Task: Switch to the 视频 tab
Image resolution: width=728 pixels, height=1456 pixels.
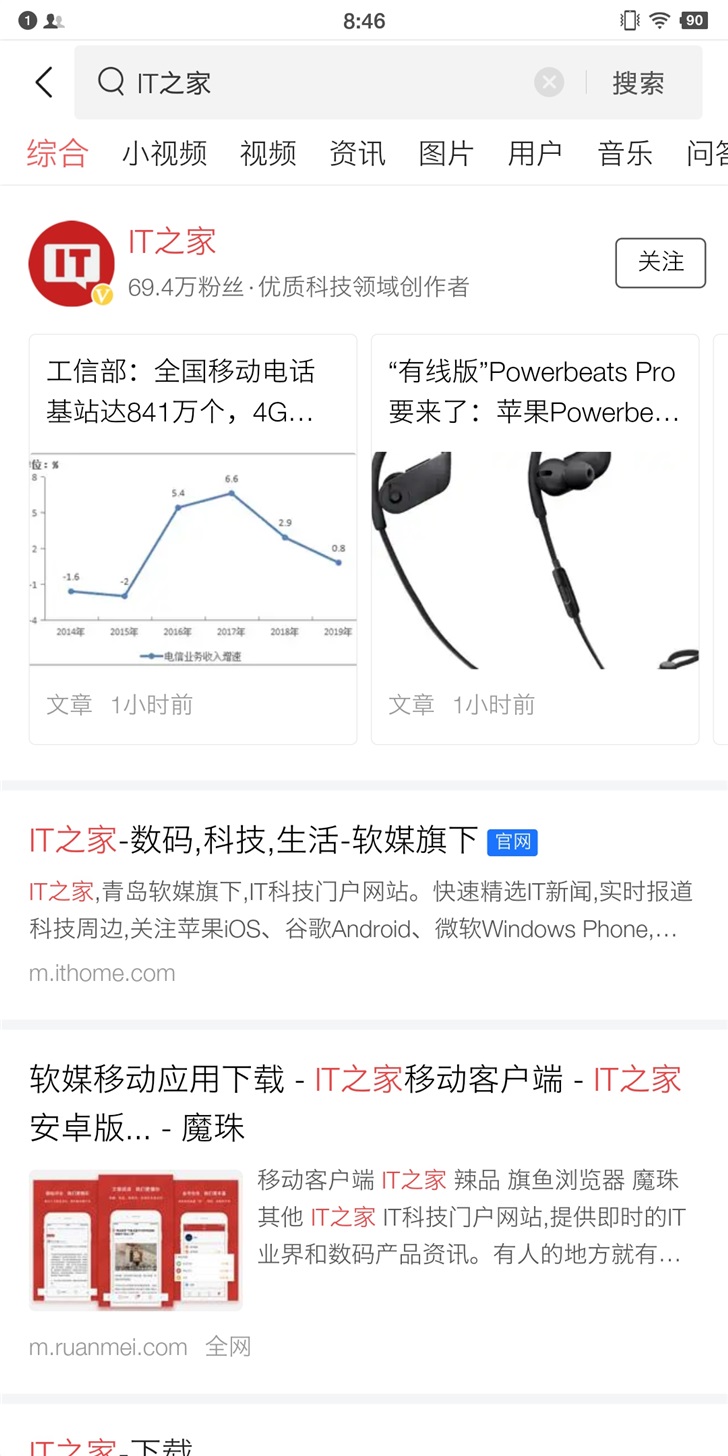Action: pos(268,153)
